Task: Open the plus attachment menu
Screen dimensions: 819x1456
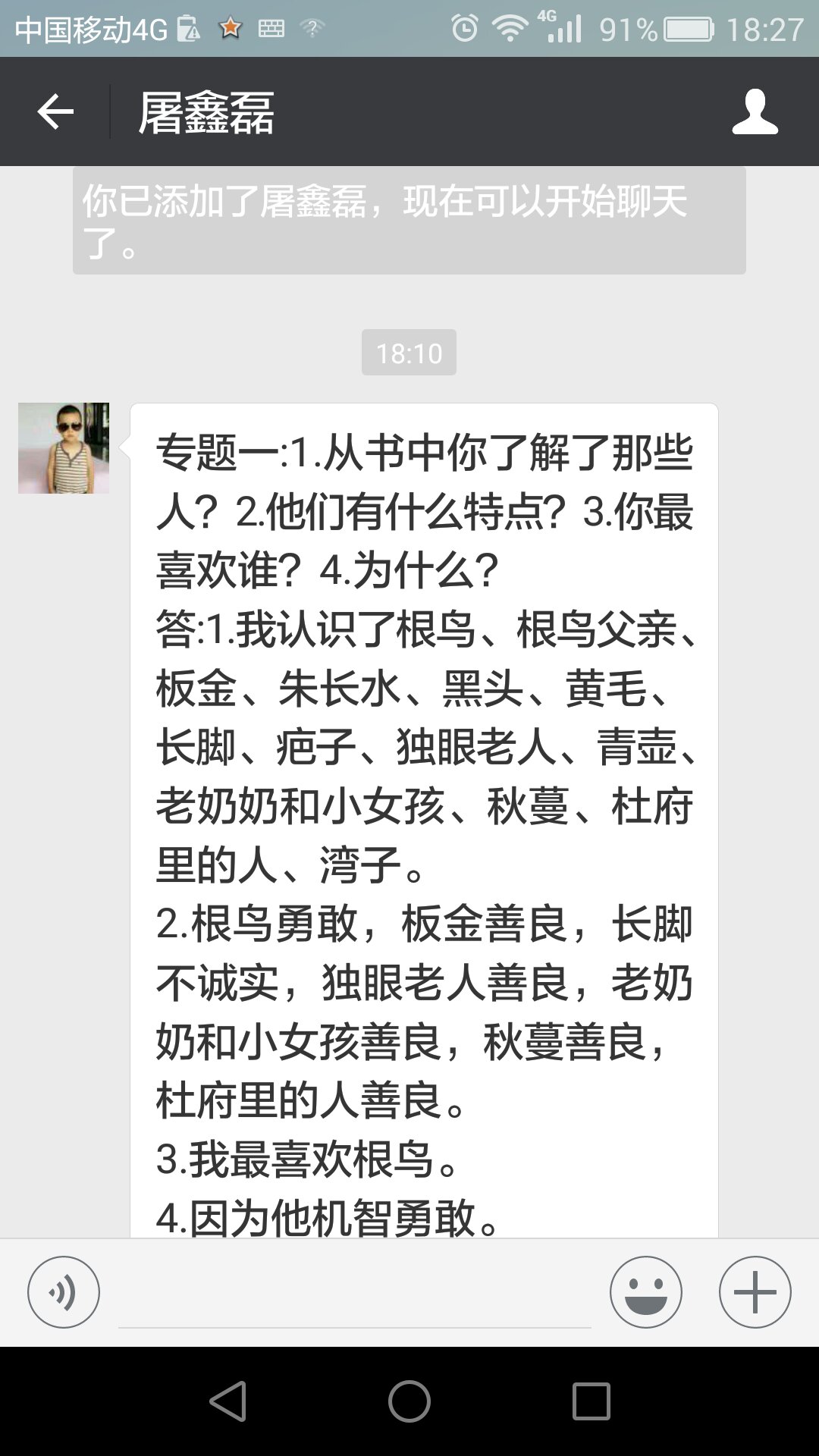Action: pos(755,1292)
